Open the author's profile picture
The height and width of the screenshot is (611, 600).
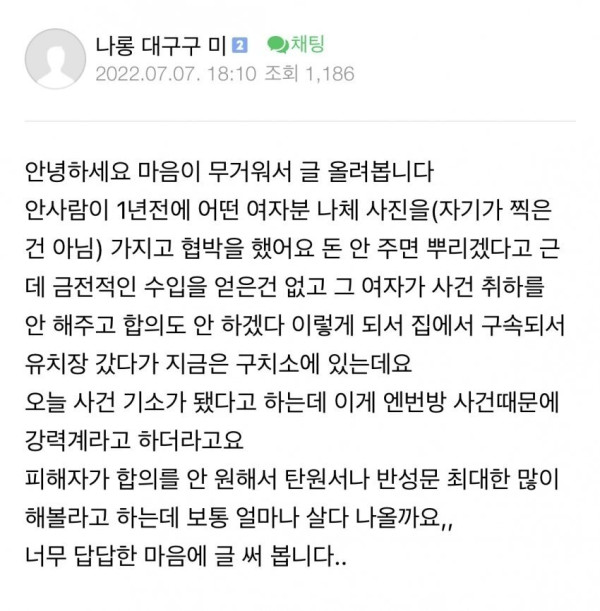[55, 59]
